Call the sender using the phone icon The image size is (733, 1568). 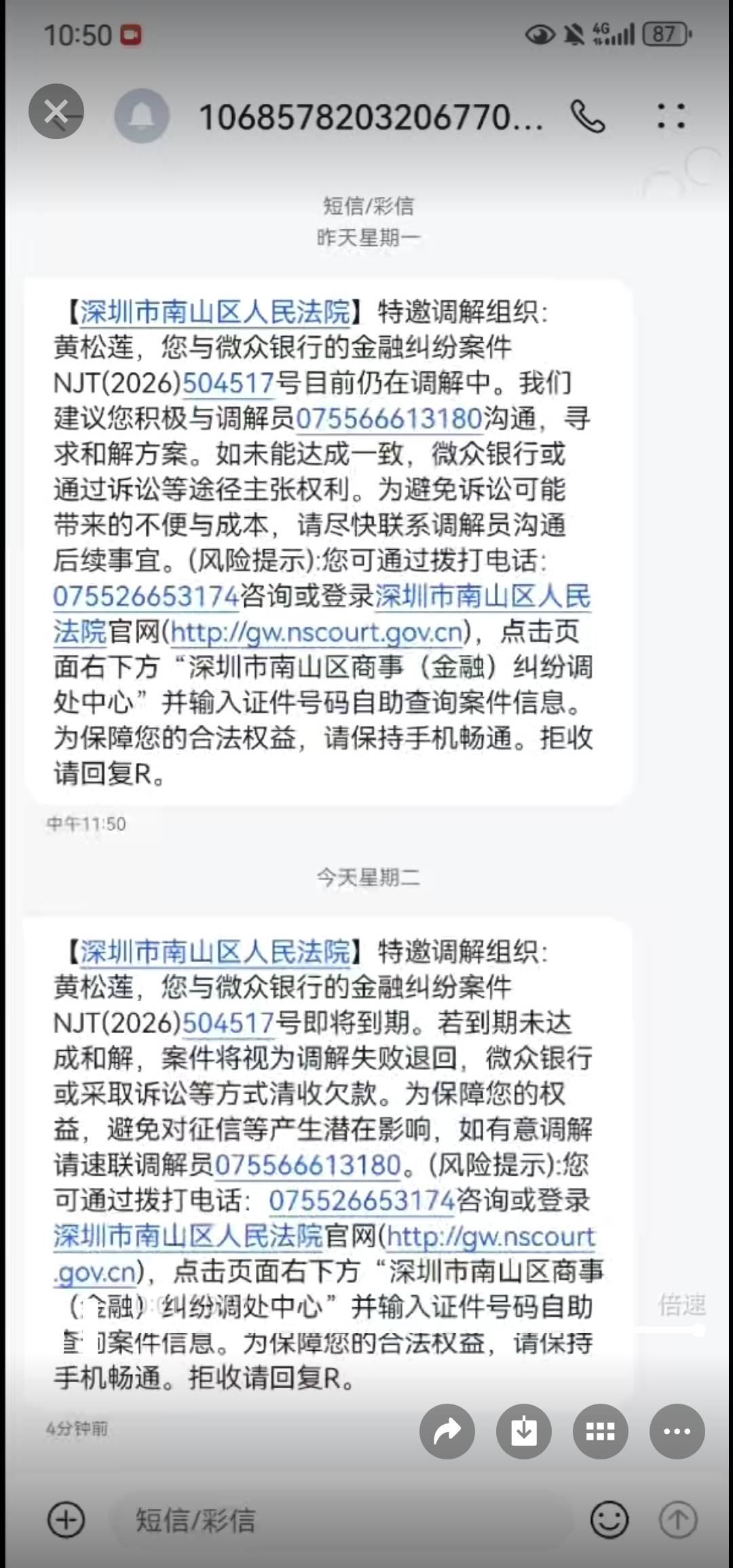pos(588,115)
